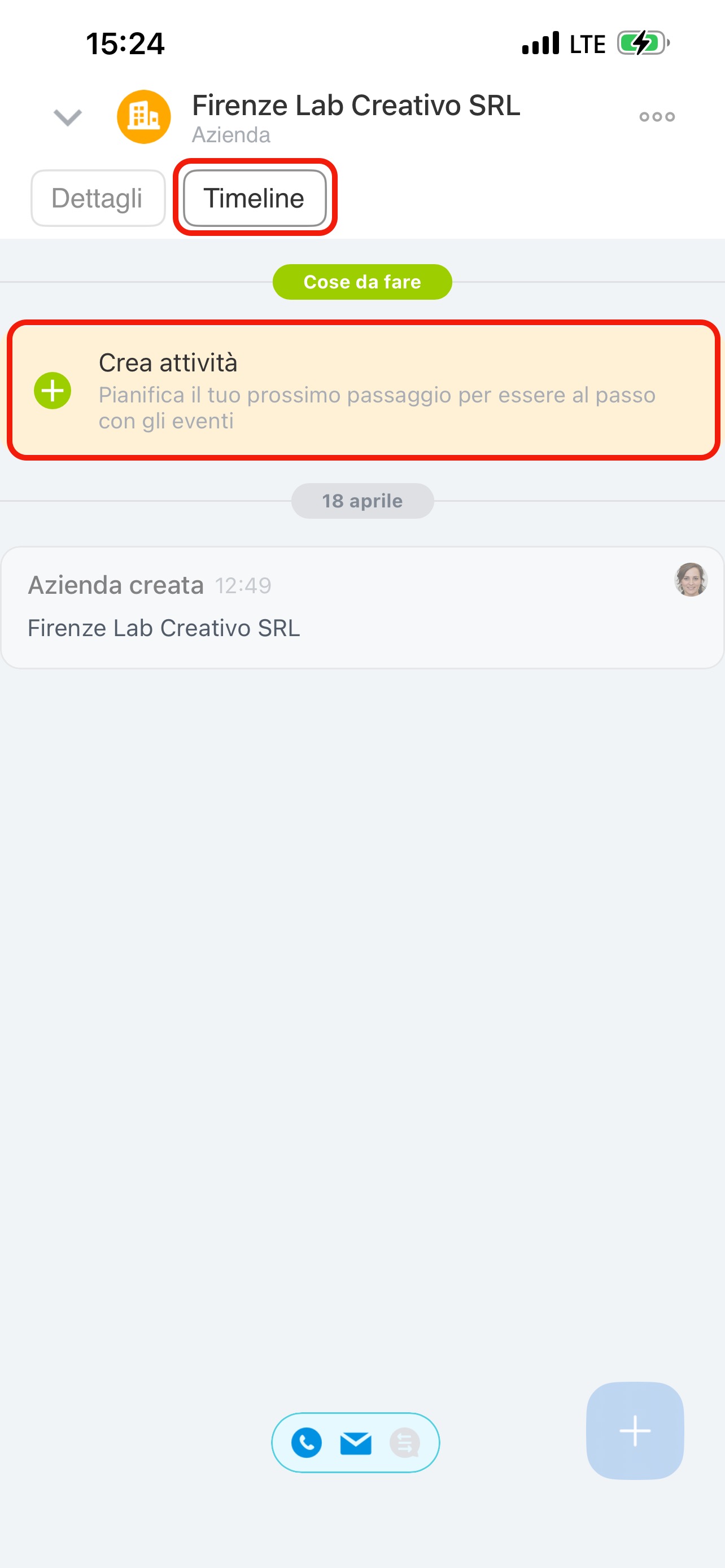This screenshot has height=1568, width=725.
Task: Tap the chat message icon
Action: click(405, 1443)
